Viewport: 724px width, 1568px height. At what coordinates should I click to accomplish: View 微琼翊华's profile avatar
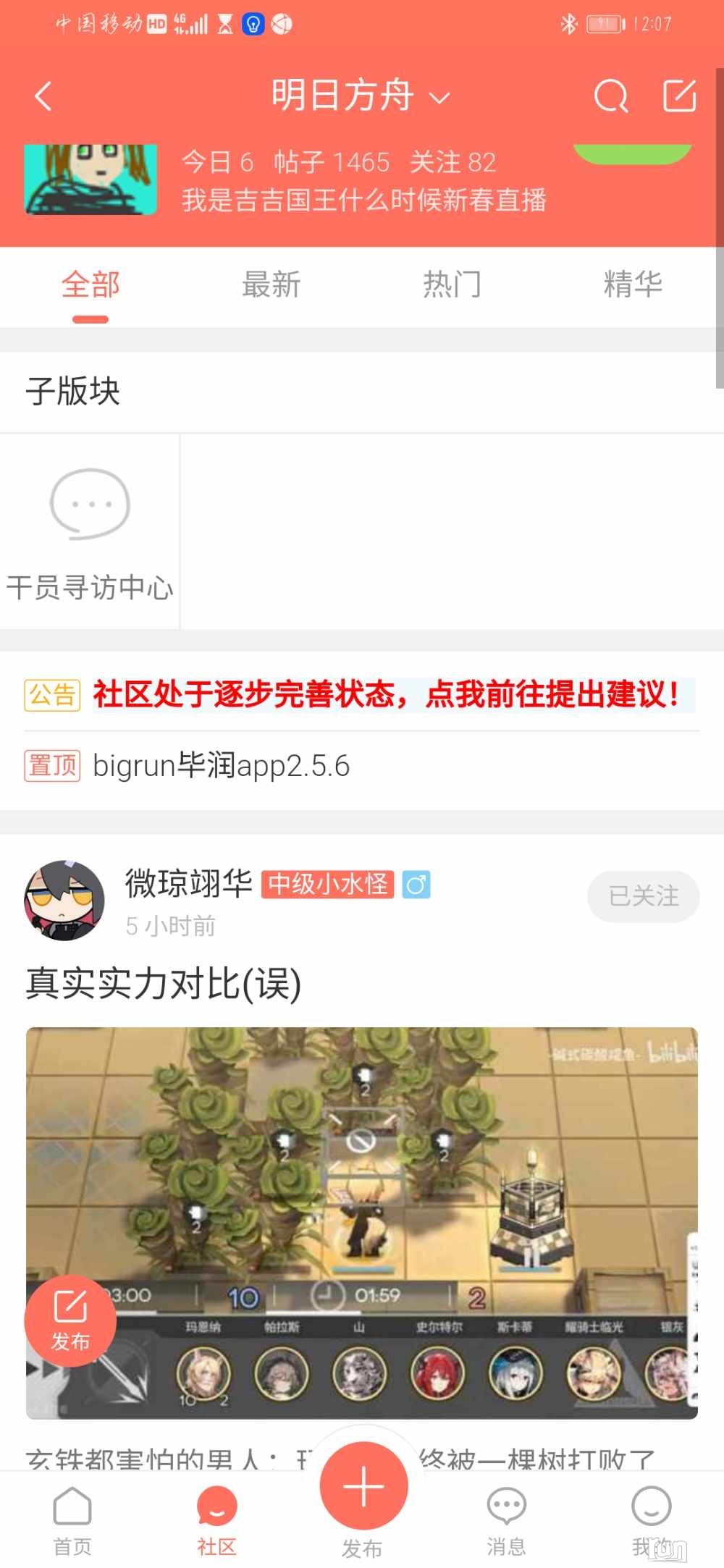(64, 901)
